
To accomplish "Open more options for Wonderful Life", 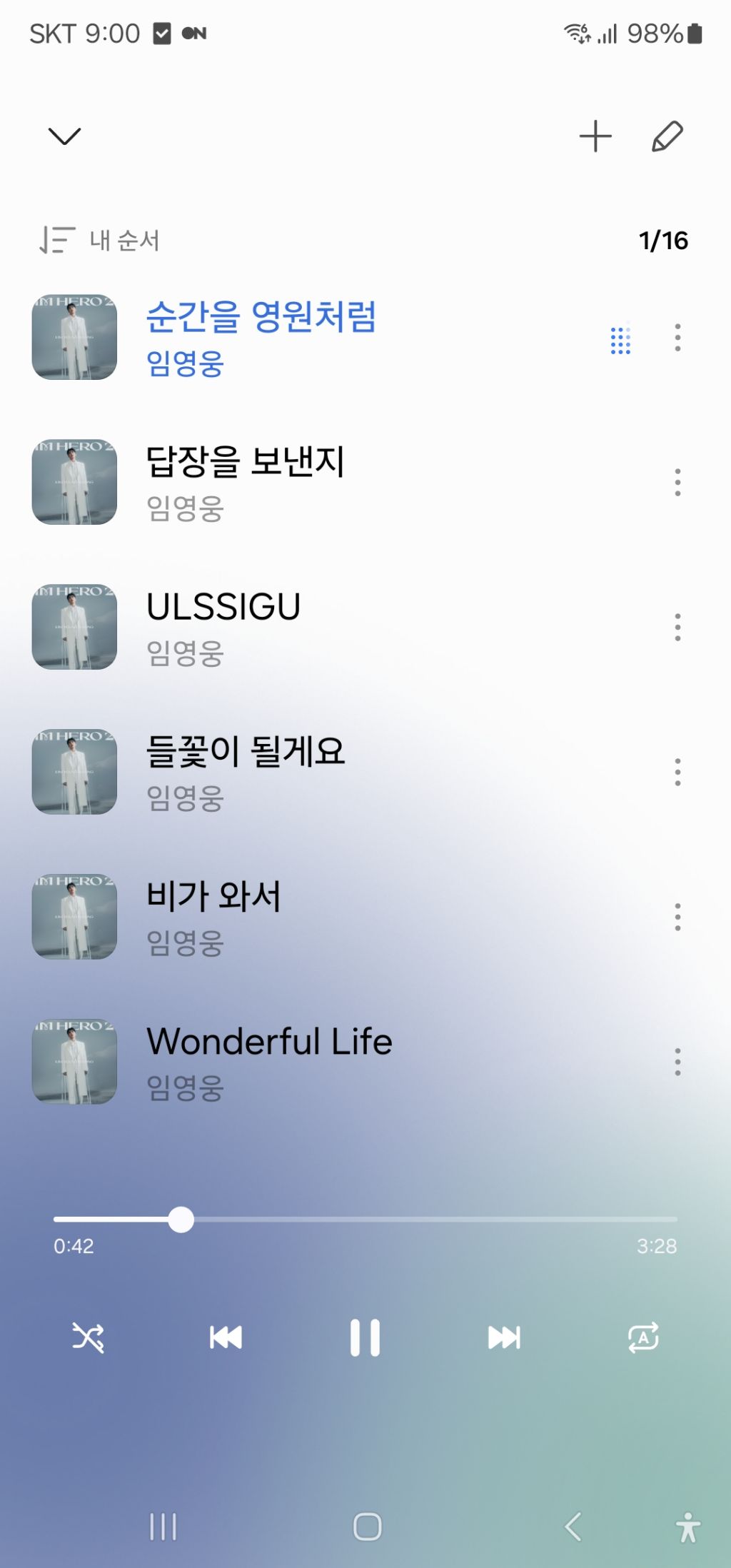I will click(677, 1062).
